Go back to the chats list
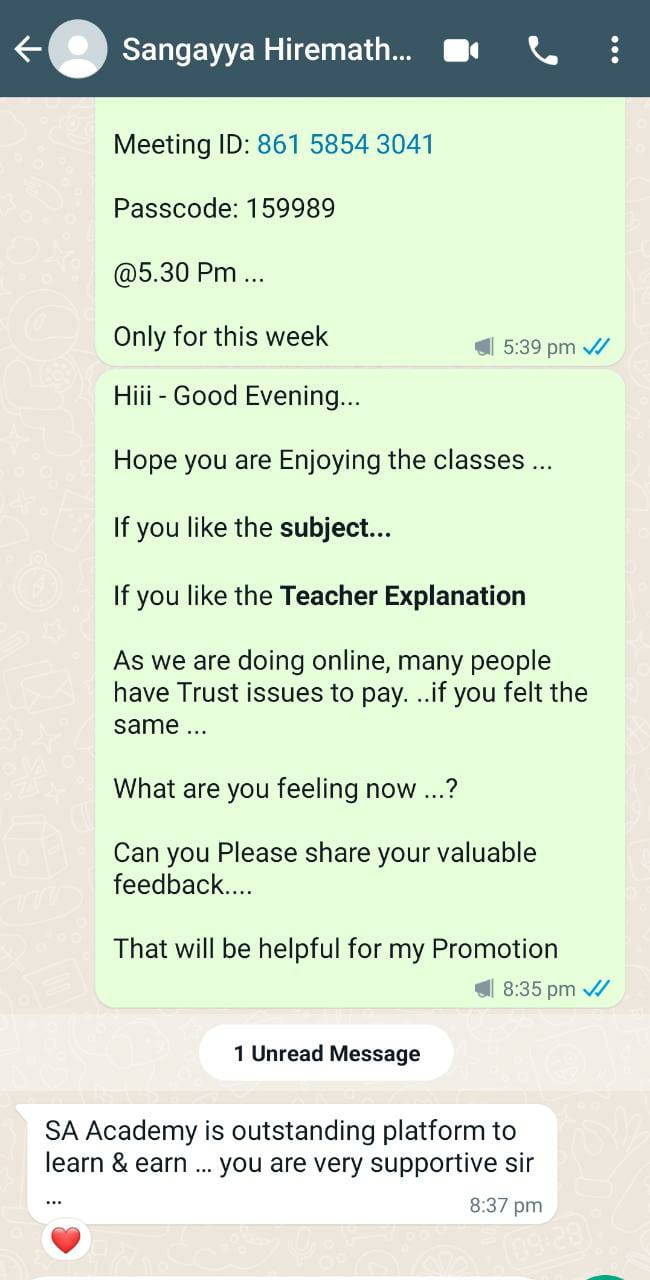Image resolution: width=650 pixels, height=1280 pixels. [x=27, y=49]
